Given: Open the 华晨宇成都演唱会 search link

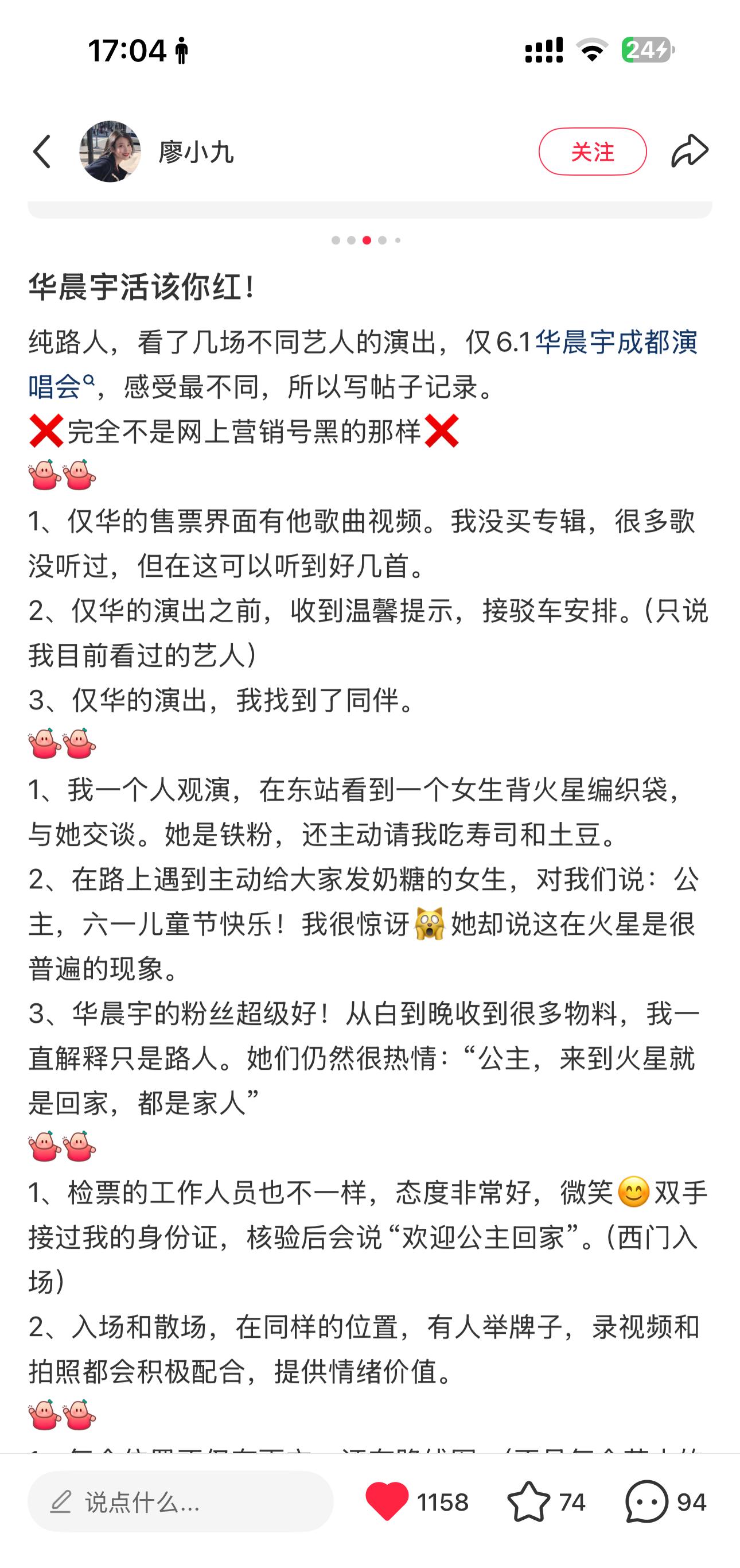Looking at the screenshot, I should tap(363, 364).
